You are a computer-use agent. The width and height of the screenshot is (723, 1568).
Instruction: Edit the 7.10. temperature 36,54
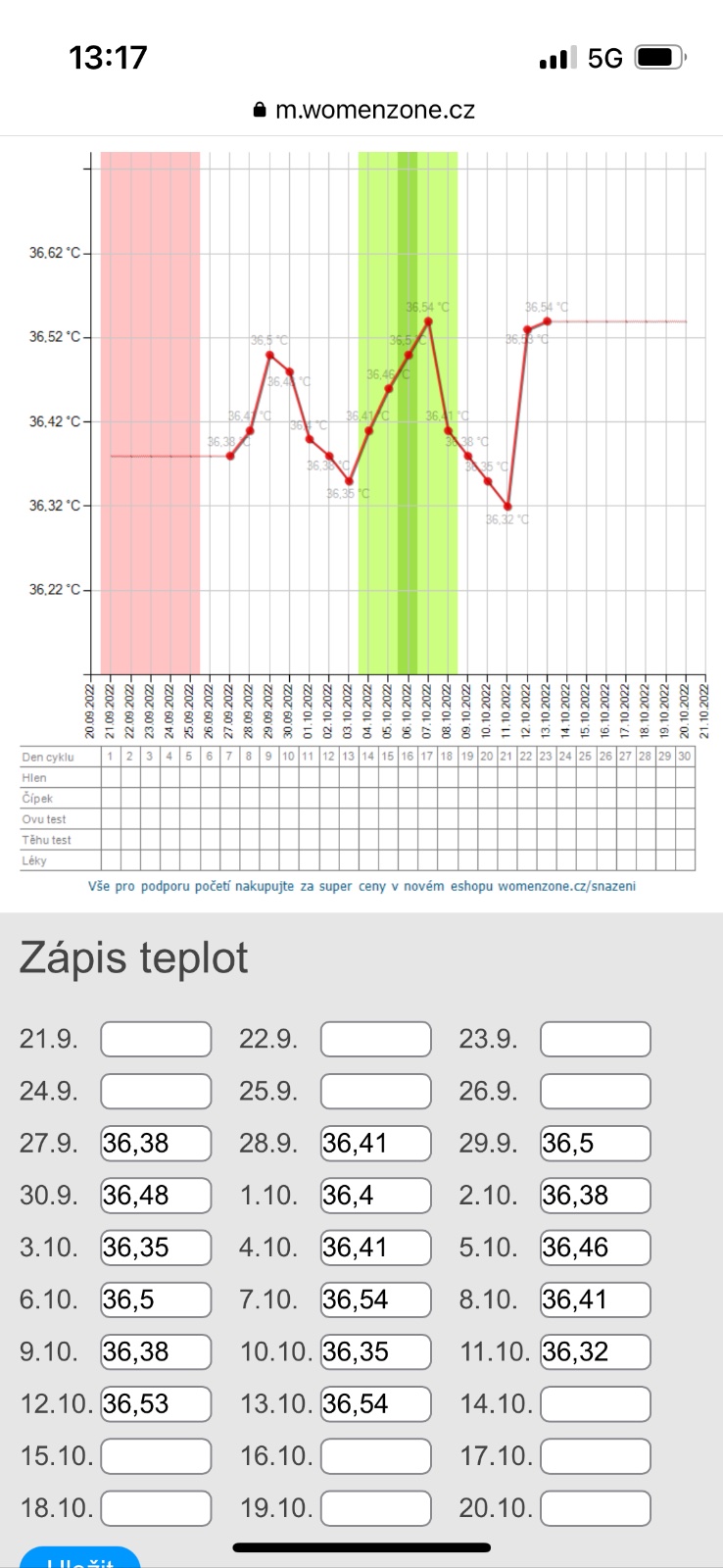click(x=376, y=1299)
